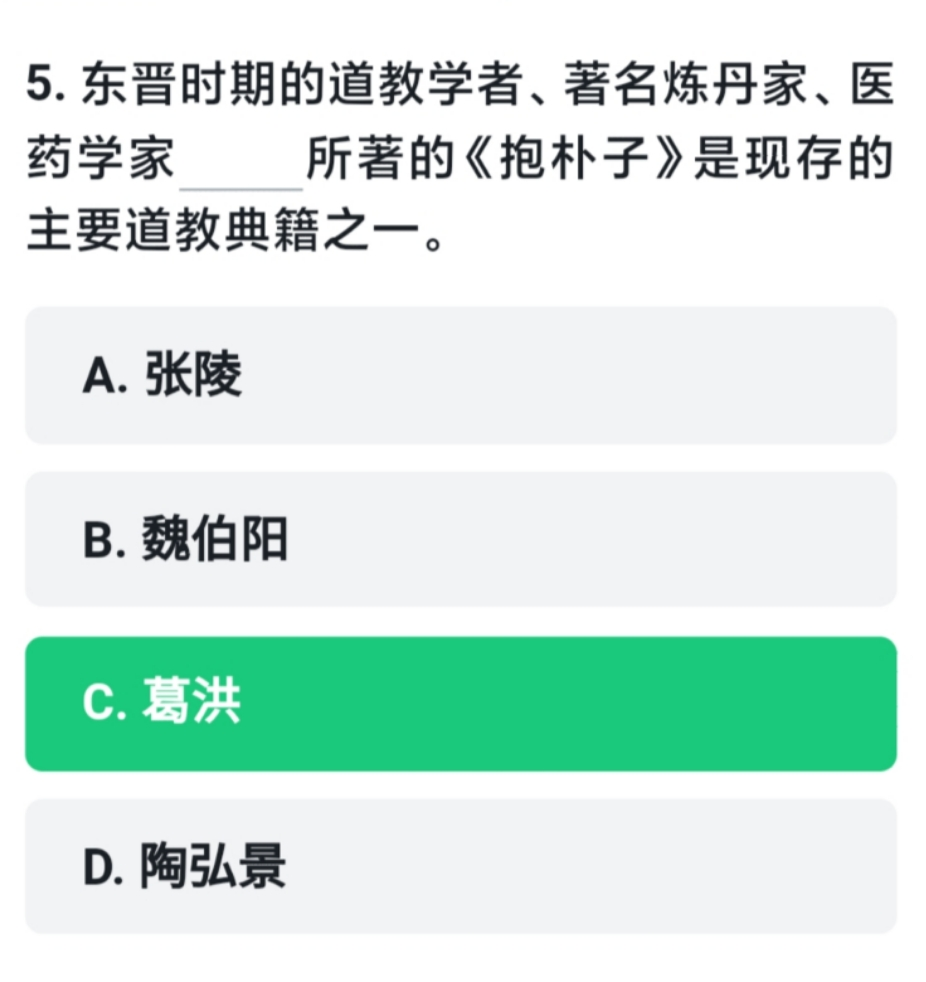Select answer A. 张陵
Screen dimensions: 926x982
[460, 376]
